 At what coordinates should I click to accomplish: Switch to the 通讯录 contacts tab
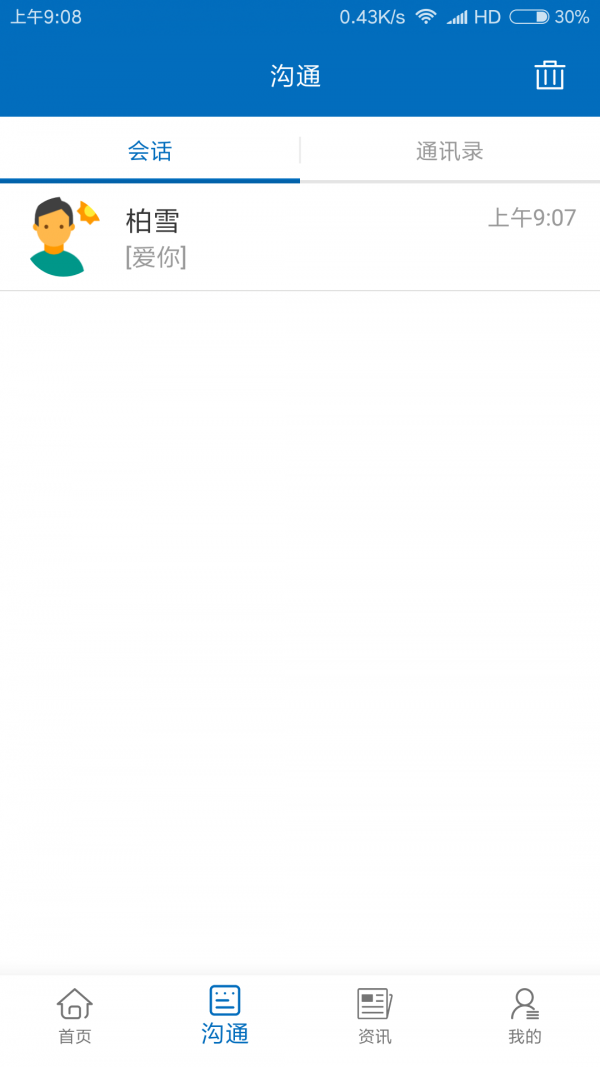click(450, 151)
